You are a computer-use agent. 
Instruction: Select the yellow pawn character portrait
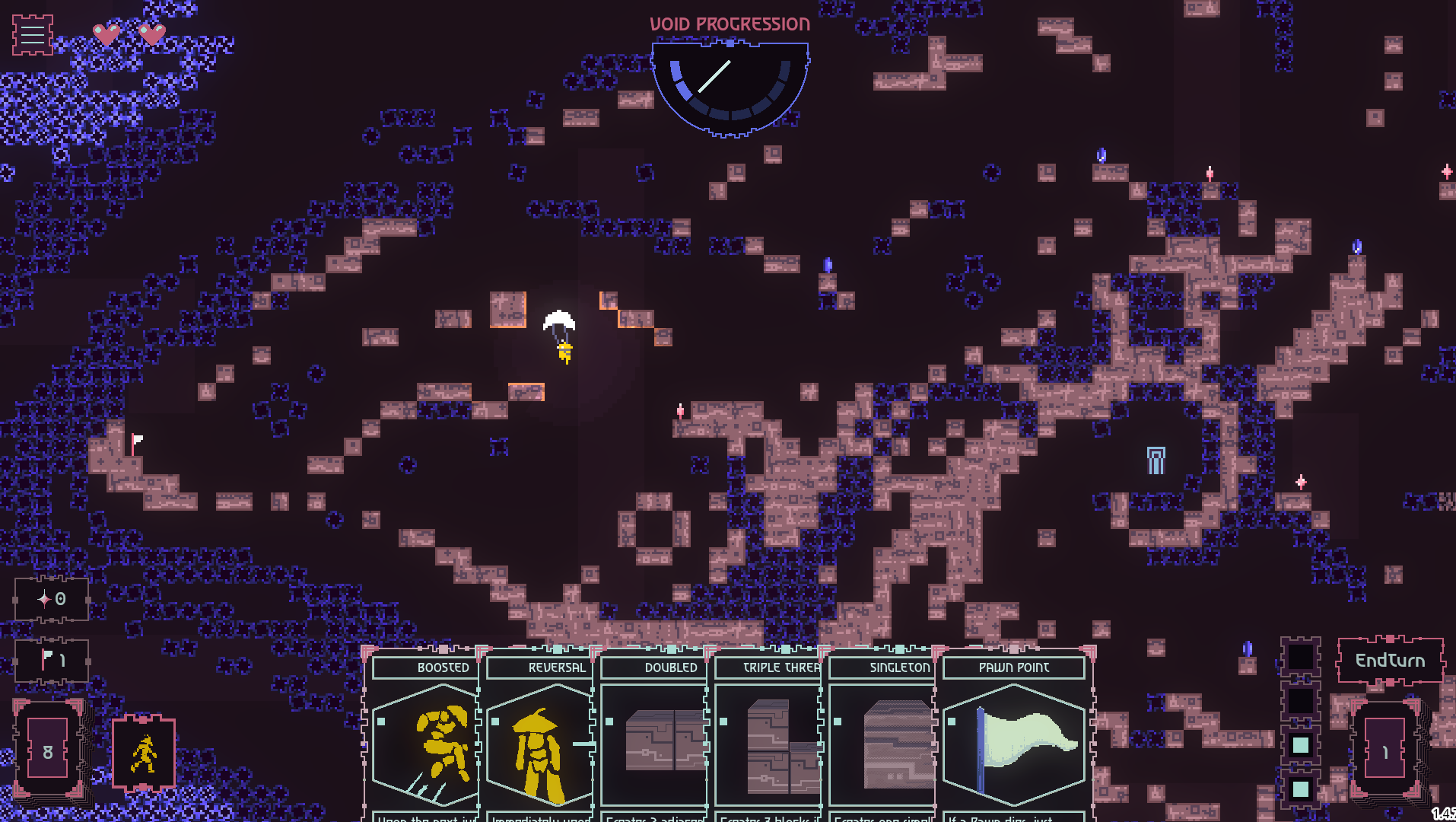[x=144, y=753]
